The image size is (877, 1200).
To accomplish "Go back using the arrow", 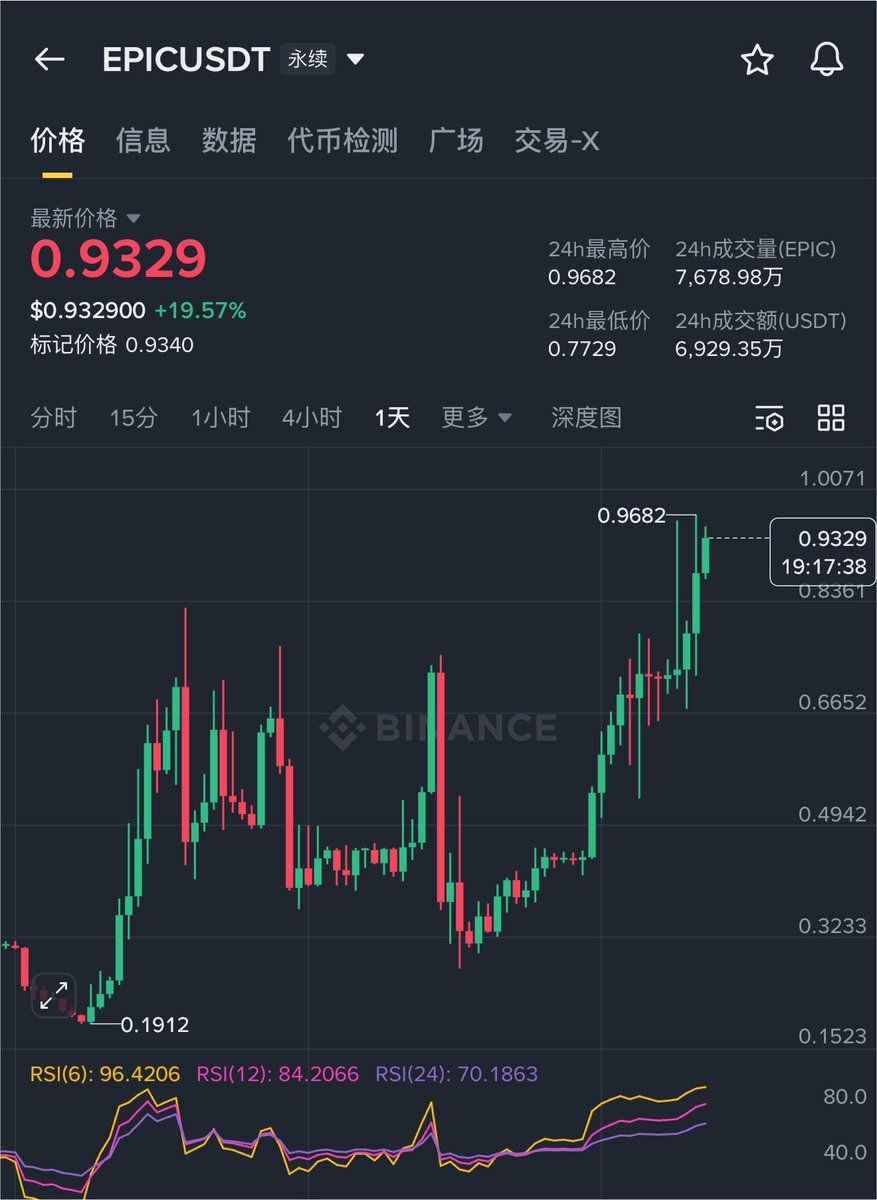I will click(x=49, y=60).
